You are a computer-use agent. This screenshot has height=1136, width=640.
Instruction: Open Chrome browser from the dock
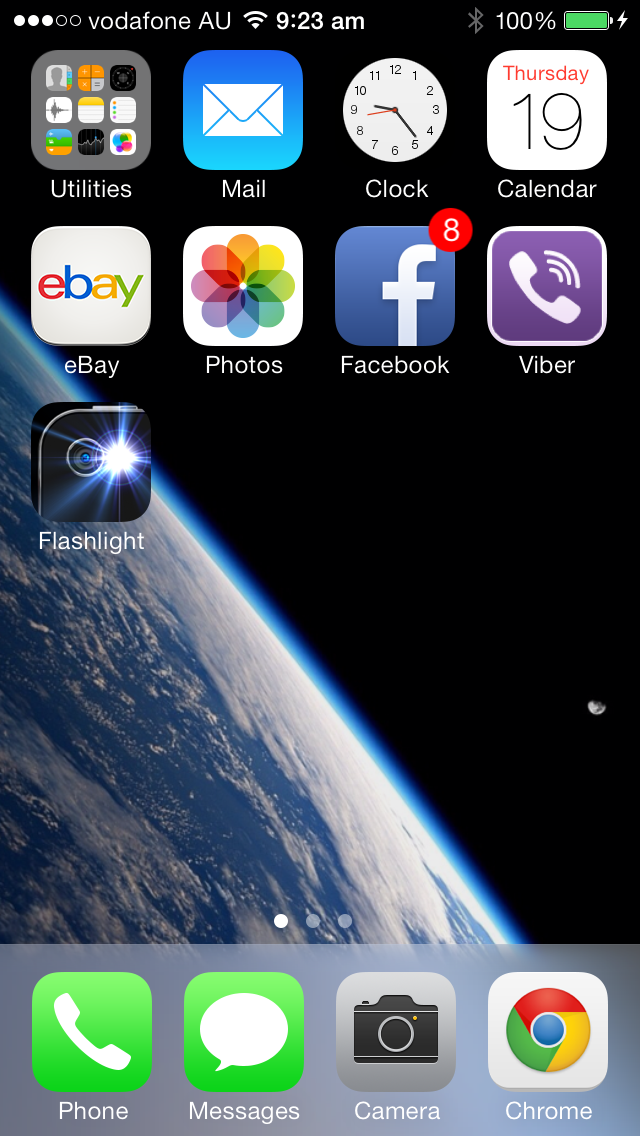[x=548, y=1032]
